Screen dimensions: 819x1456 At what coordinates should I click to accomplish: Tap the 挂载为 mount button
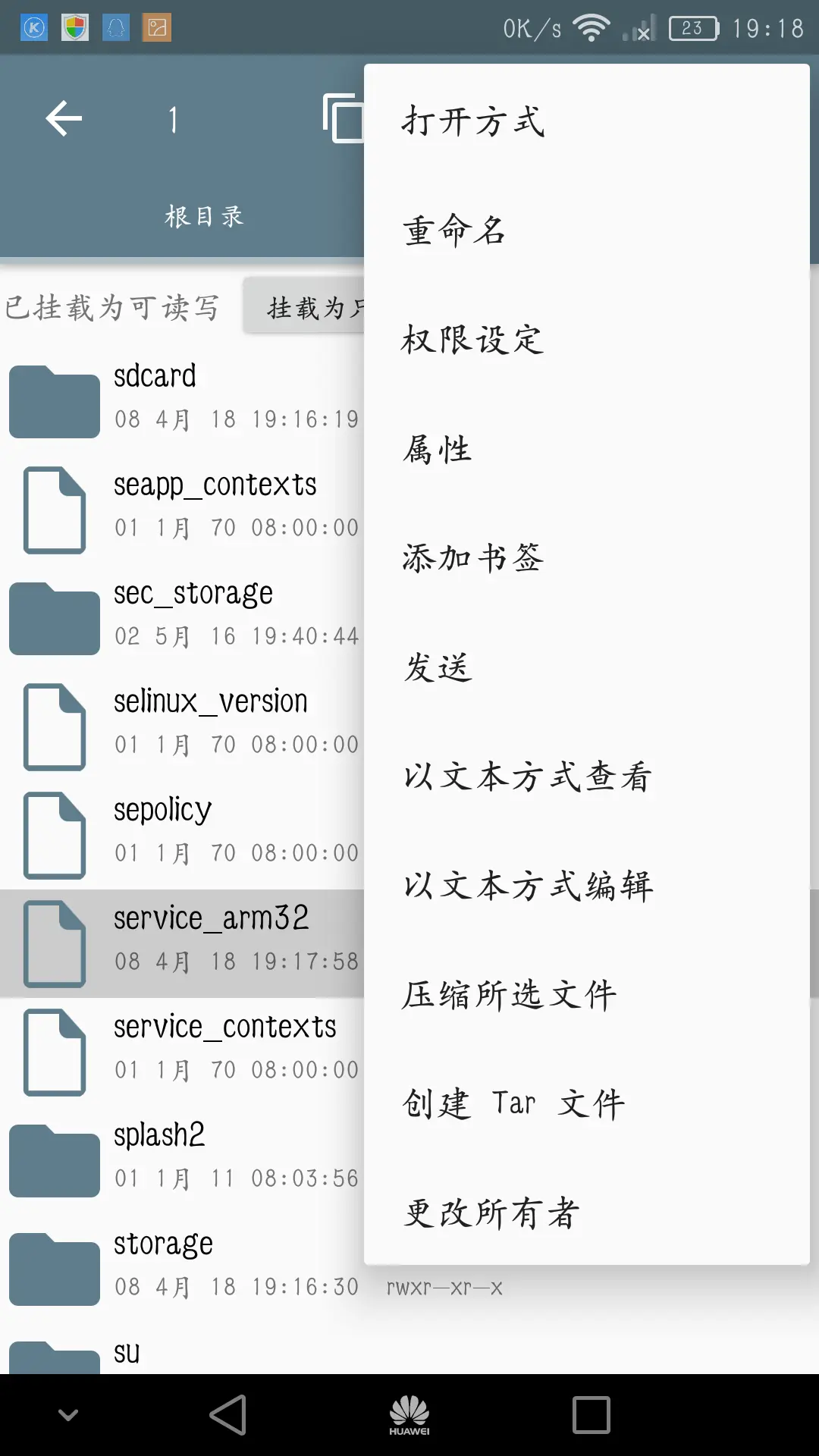click(x=304, y=306)
